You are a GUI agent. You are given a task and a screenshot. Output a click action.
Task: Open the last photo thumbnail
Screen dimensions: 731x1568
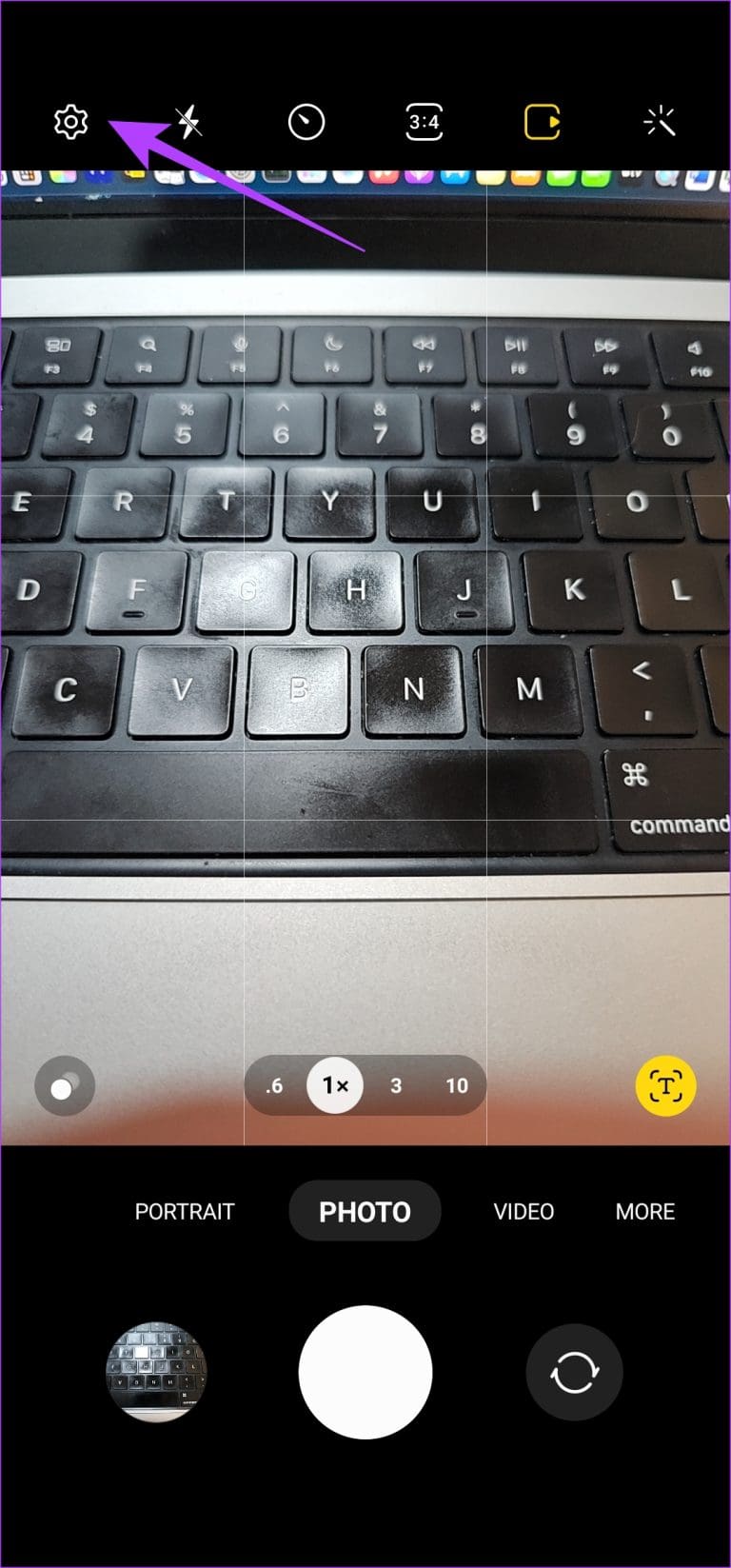tap(156, 1372)
